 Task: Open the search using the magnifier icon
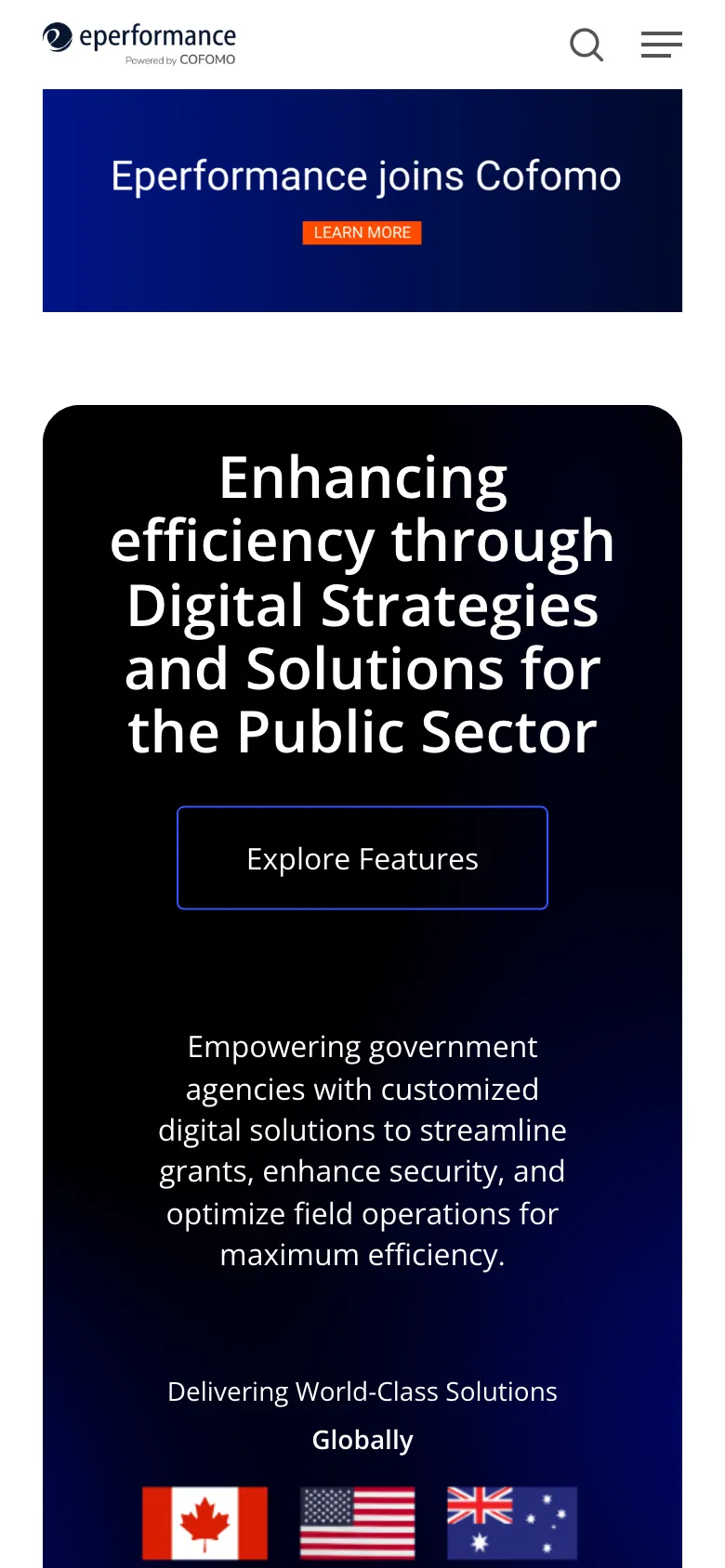click(x=587, y=45)
